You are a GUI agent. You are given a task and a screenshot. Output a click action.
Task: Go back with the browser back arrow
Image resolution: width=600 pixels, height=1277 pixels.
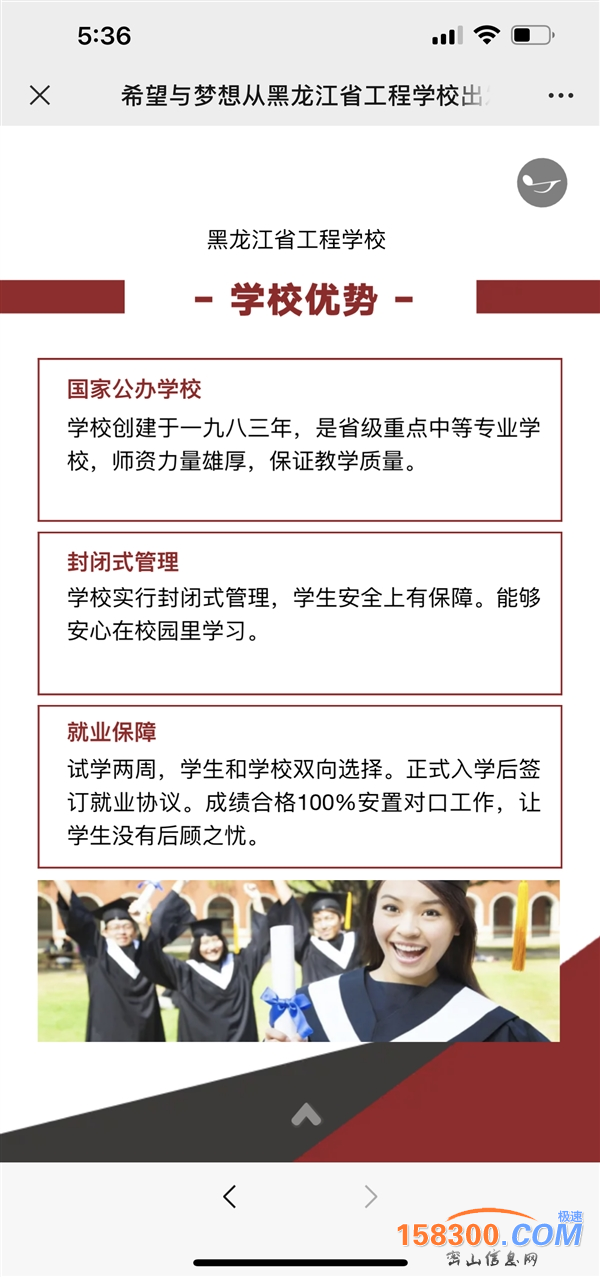tap(230, 1196)
